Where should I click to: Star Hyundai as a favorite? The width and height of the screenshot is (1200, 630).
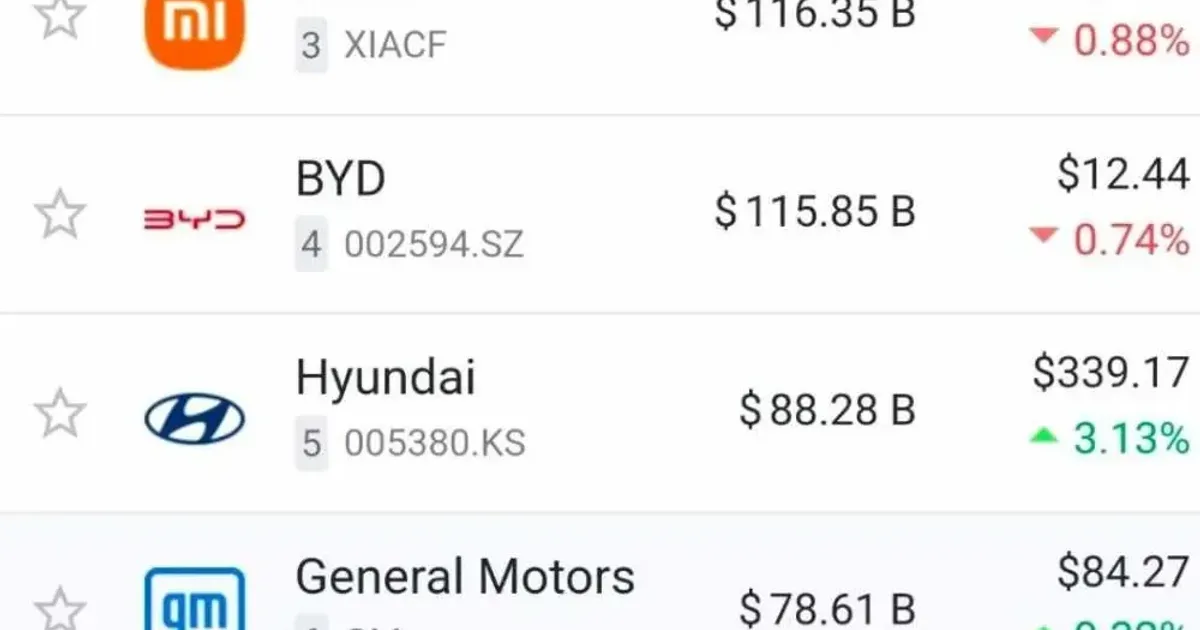(x=61, y=413)
